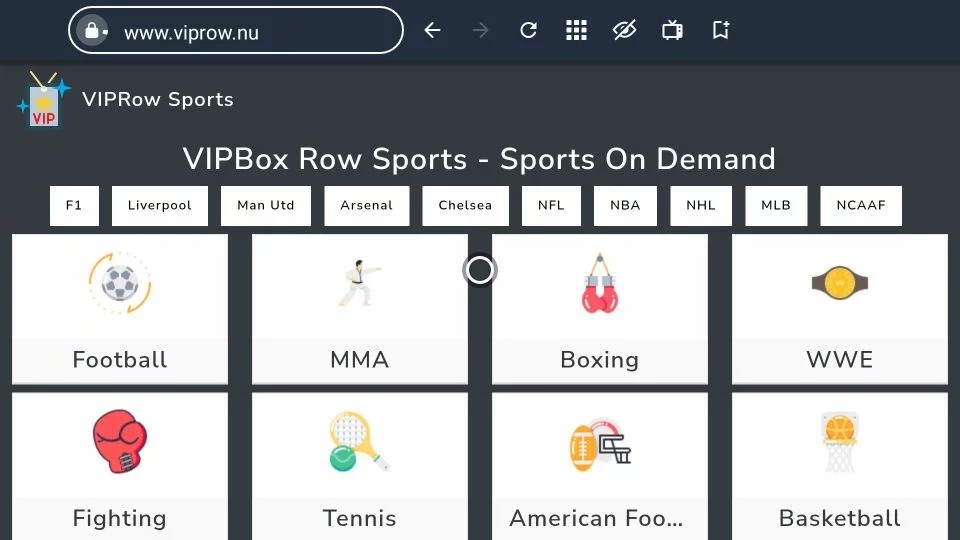Add this page to bookmarks

point(721,31)
